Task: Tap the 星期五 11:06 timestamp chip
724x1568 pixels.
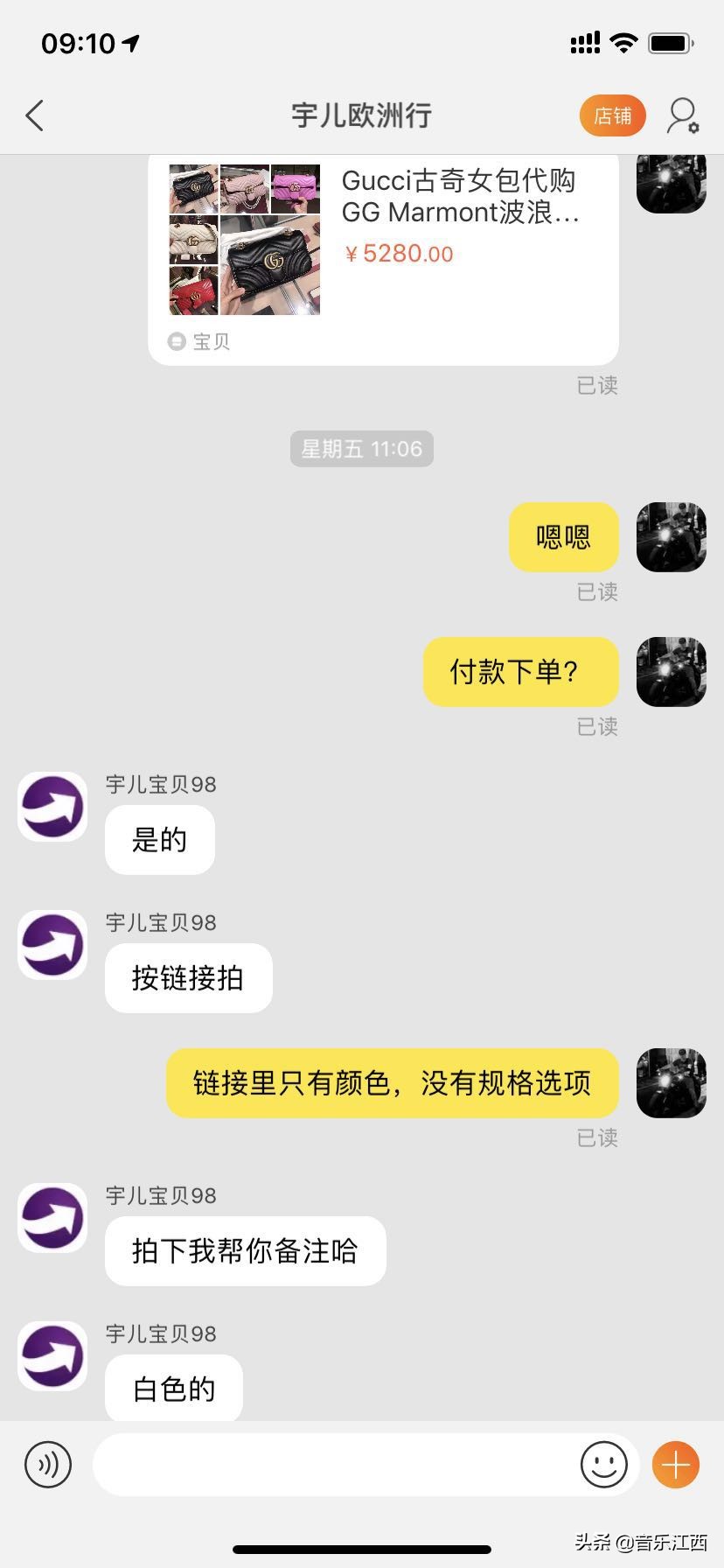Action: tap(361, 449)
